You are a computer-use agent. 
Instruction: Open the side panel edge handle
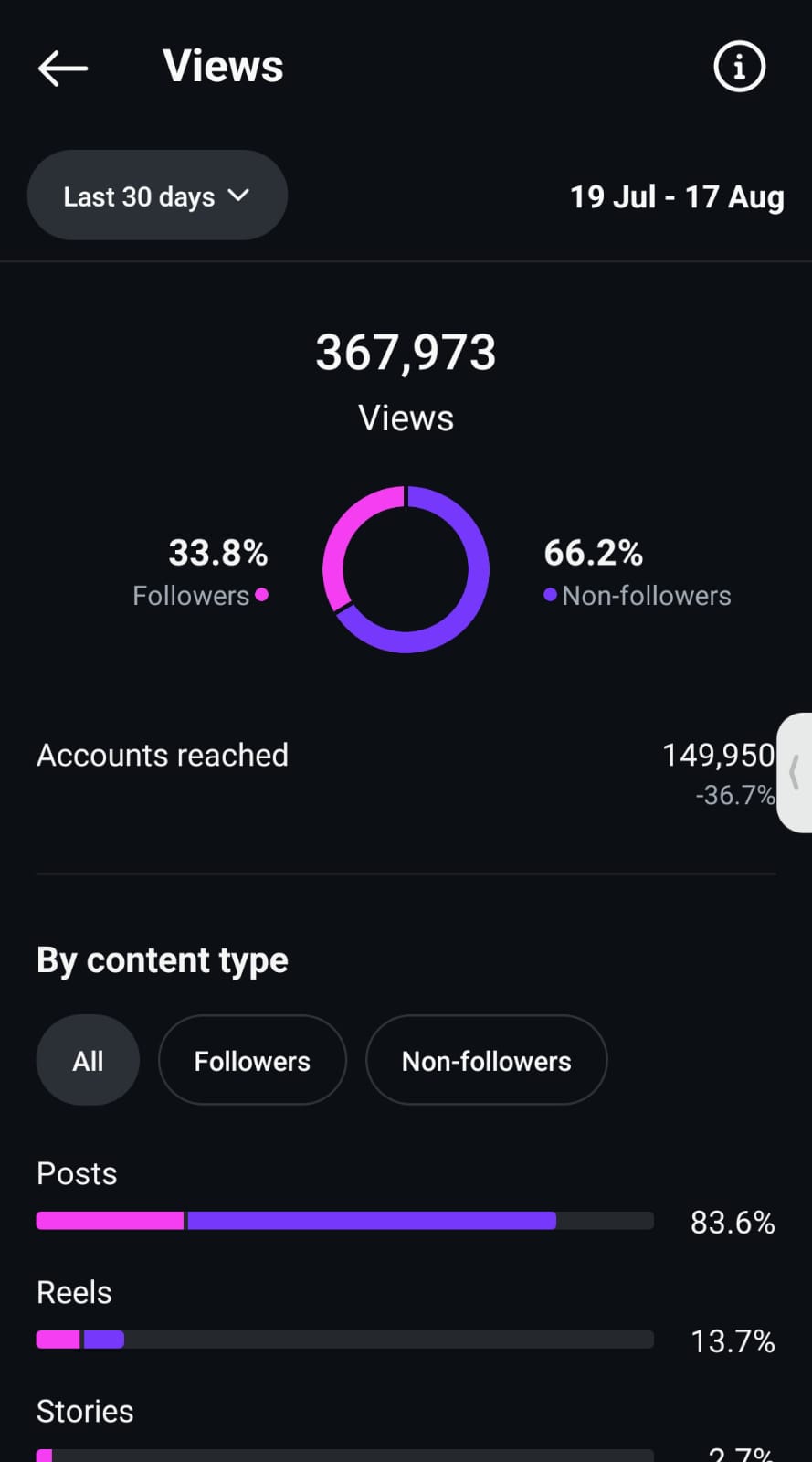(795, 772)
